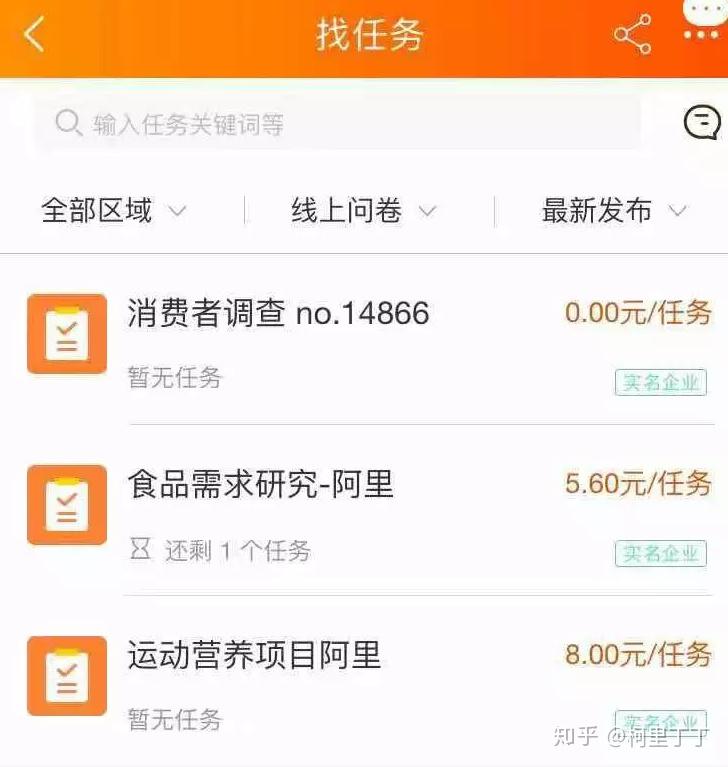Share the 找任务 page
The height and width of the screenshot is (767, 728).
pyautogui.click(x=633, y=35)
